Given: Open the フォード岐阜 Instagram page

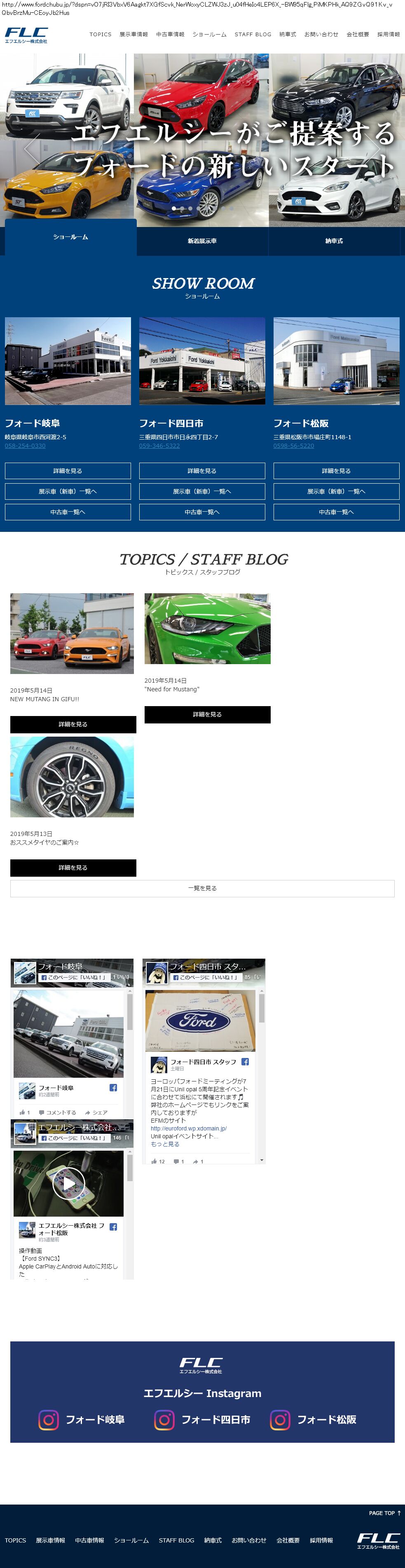Looking at the screenshot, I should coord(82,1419).
